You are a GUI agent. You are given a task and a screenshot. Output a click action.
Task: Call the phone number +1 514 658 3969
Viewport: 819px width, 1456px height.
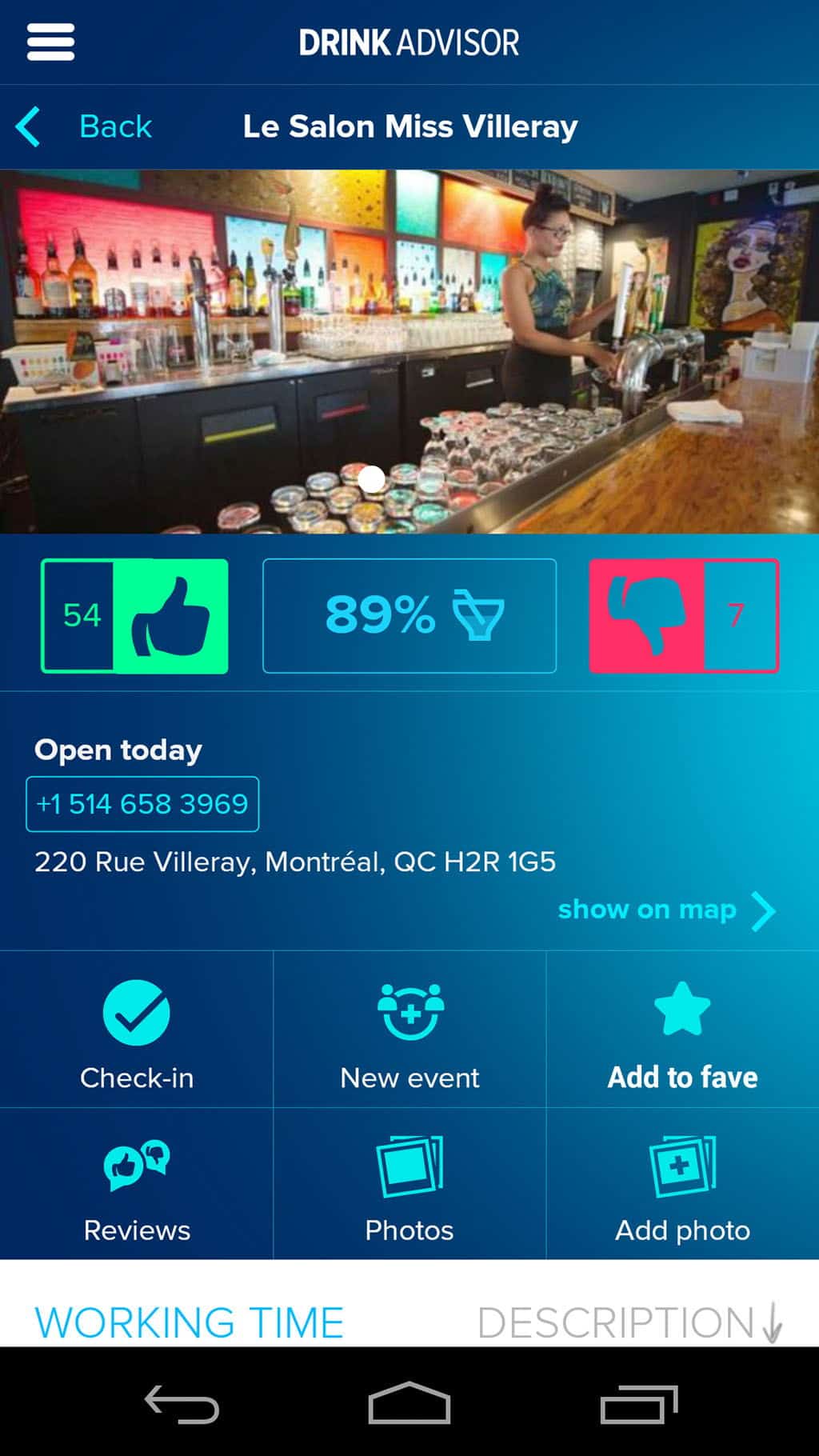(x=142, y=804)
